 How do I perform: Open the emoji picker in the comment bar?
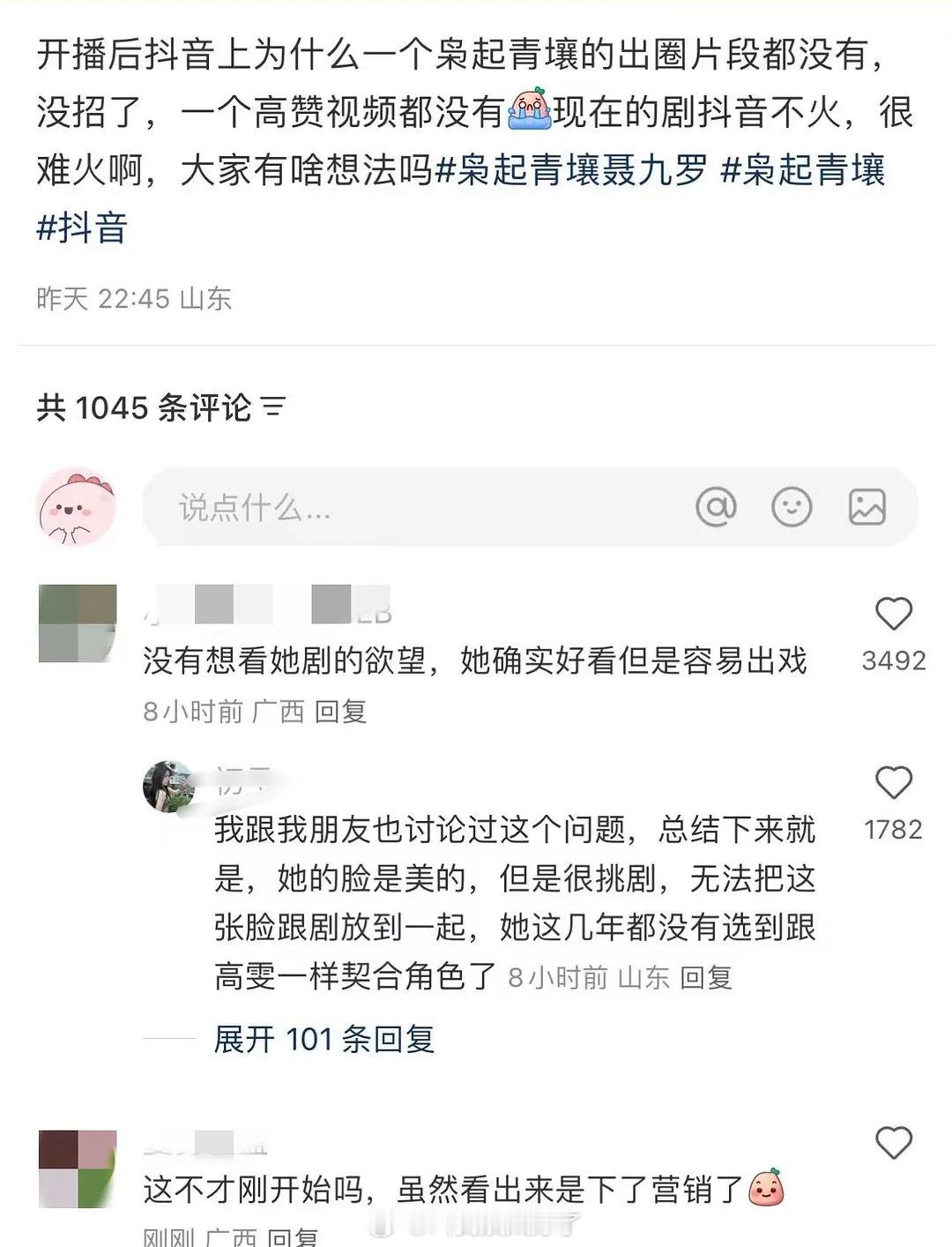791,506
